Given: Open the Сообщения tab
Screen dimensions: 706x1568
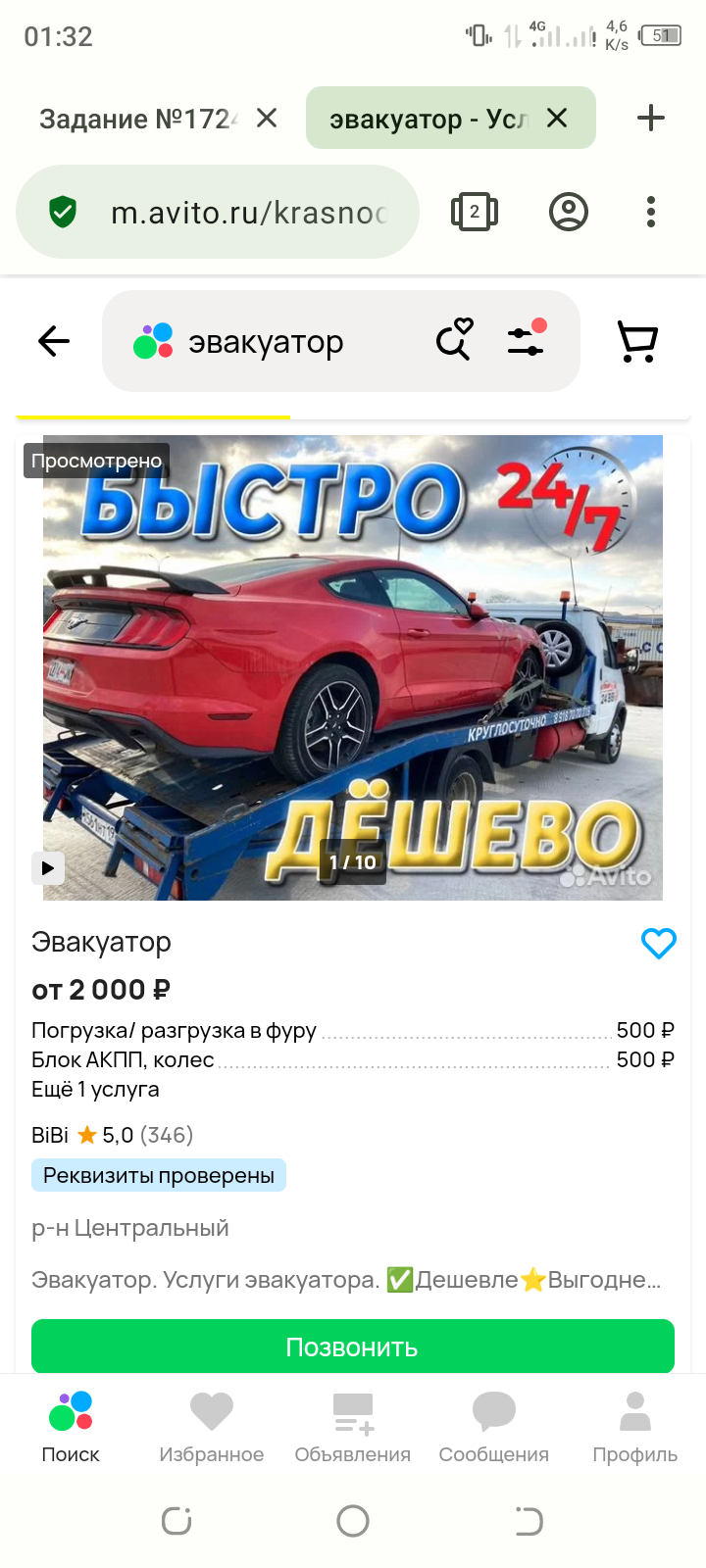Looking at the screenshot, I should [493, 1427].
